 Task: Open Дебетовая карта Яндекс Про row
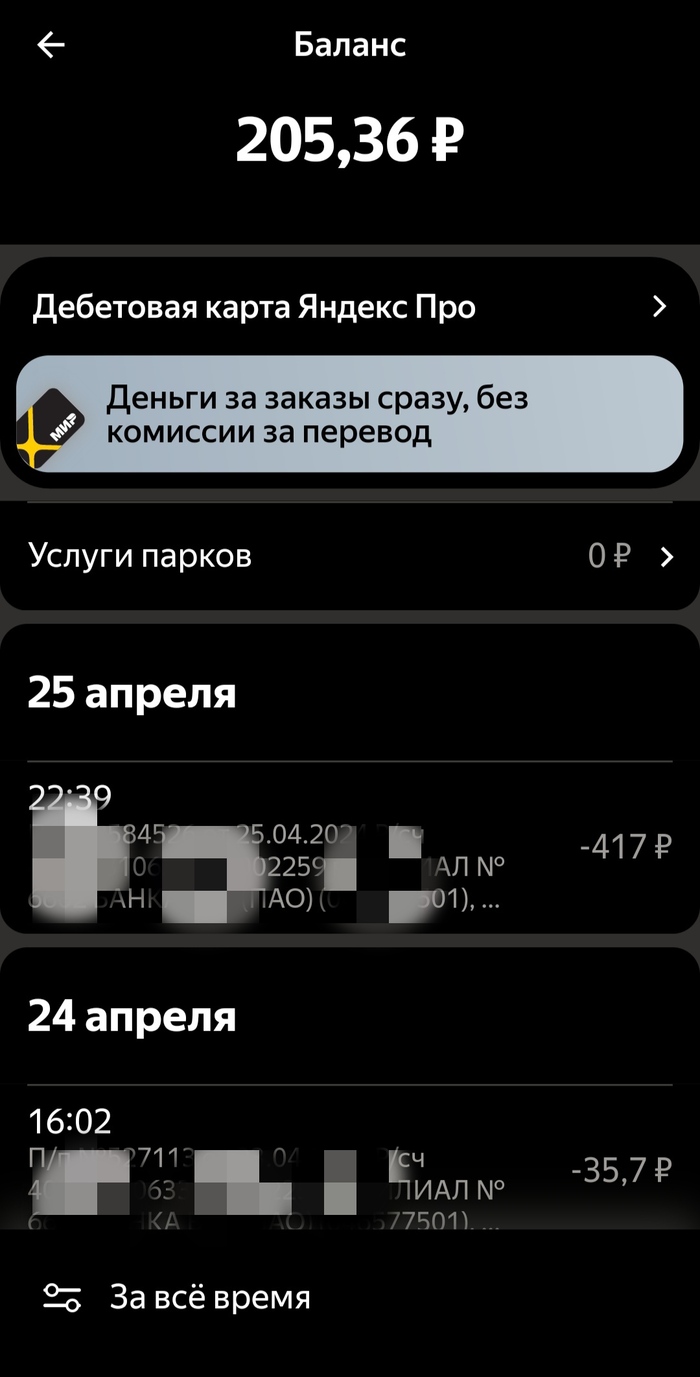pos(350,307)
